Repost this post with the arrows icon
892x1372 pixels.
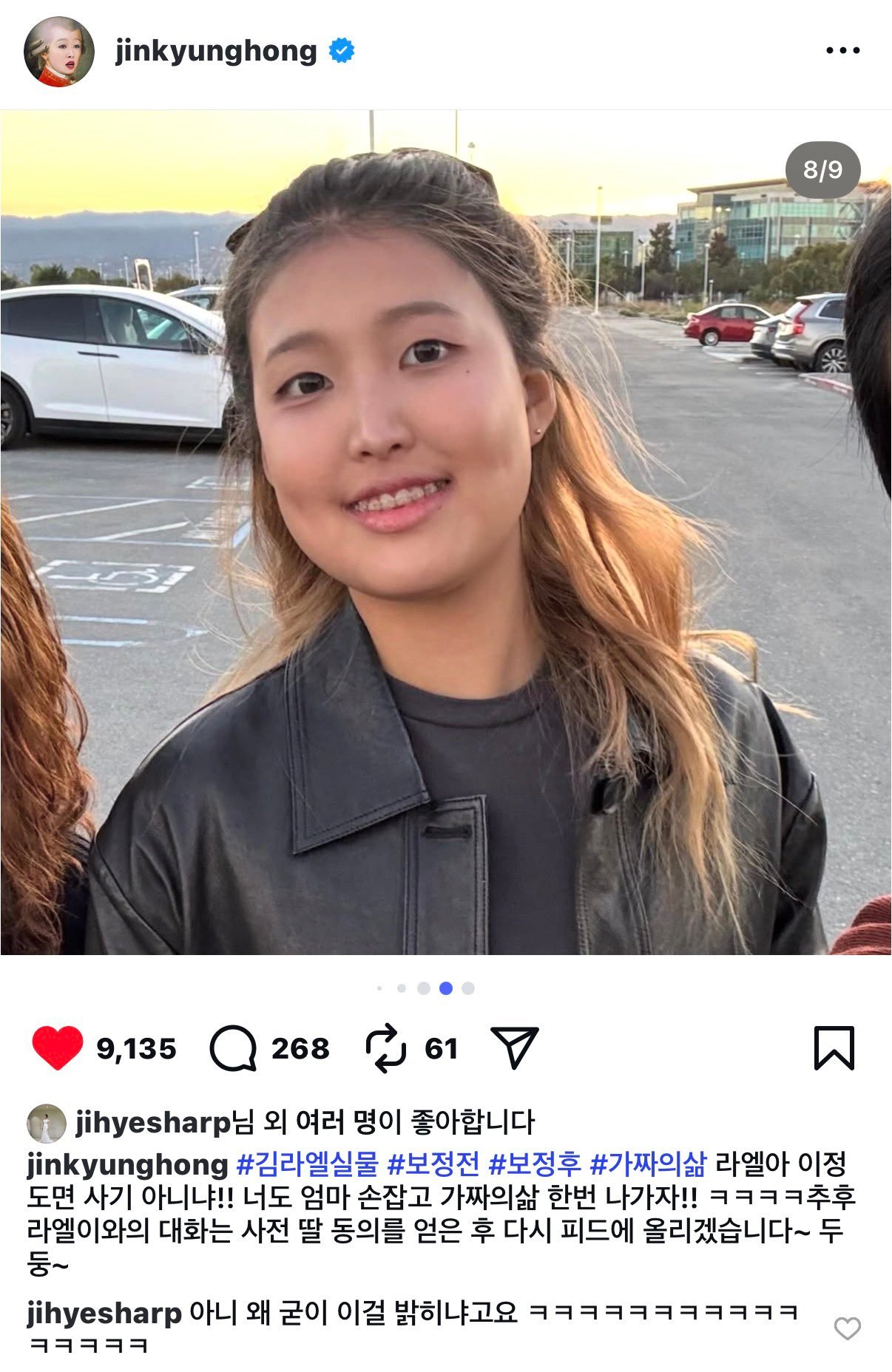click(x=385, y=1048)
